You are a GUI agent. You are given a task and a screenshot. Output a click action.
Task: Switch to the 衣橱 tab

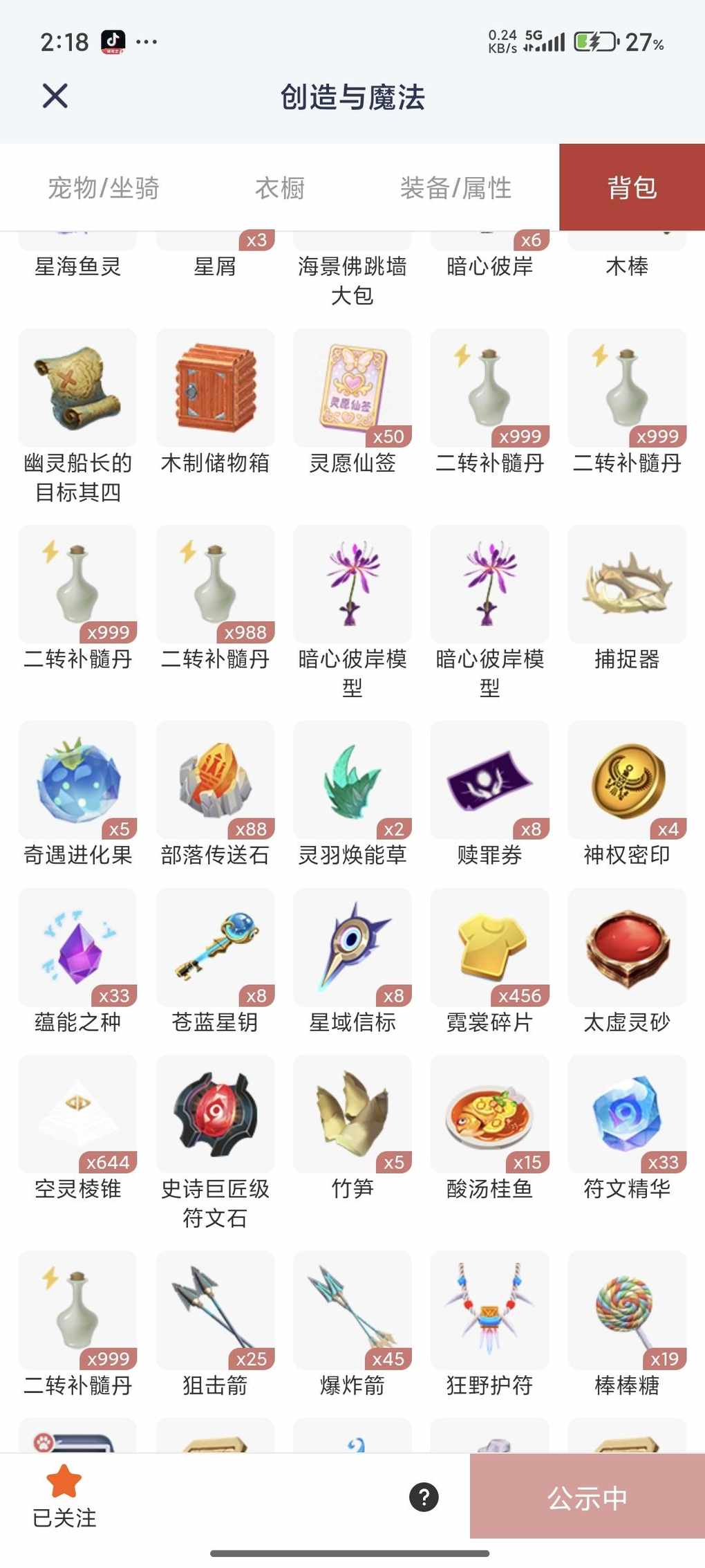[280, 187]
